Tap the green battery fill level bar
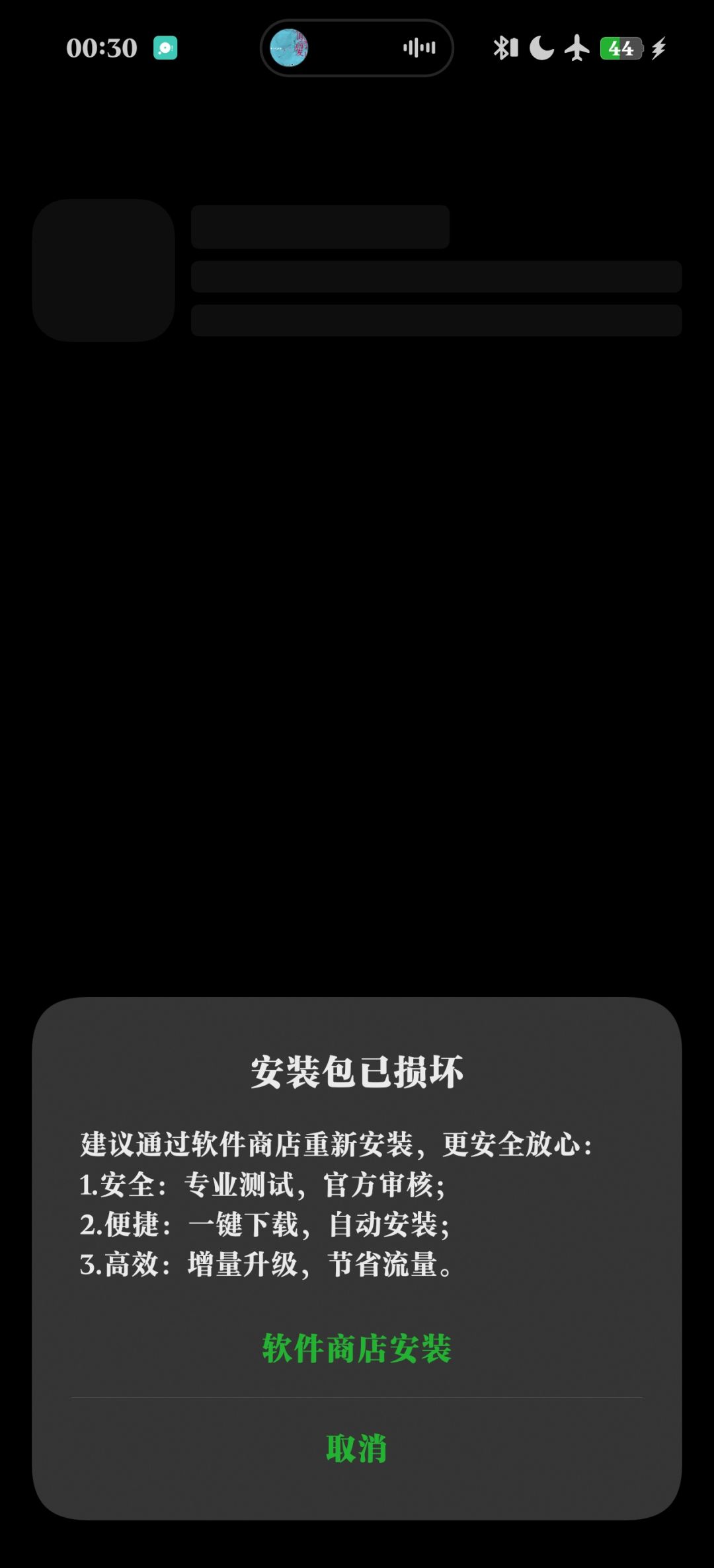Image resolution: width=714 pixels, height=1568 pixels. [612, 48]
